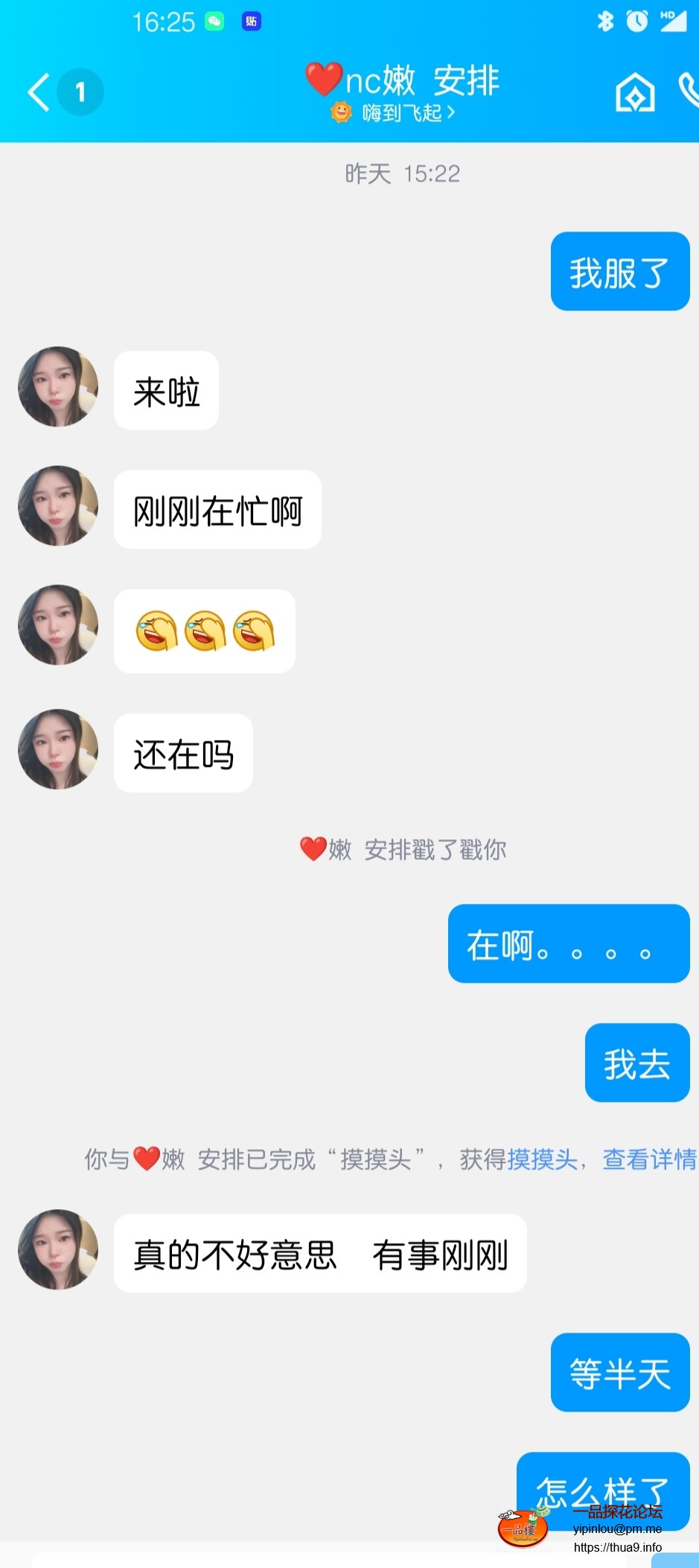
Task: Open the avatar beside the 来啦 message
Action: coord(58,386)
